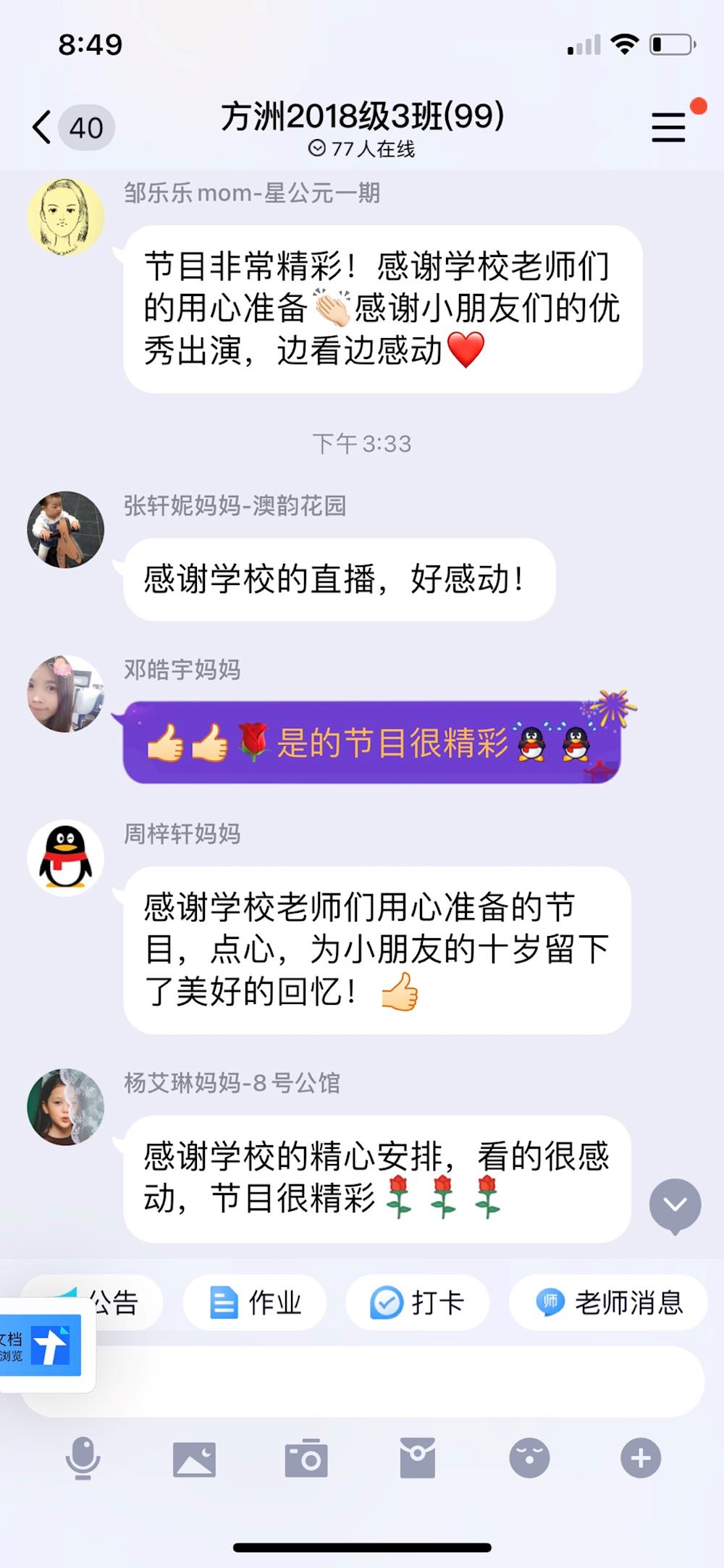724x1568 pixels.
Task: View 周梓轩妈妈's penguin avatar
Action: pyautogui.click(x=65, y=858)
